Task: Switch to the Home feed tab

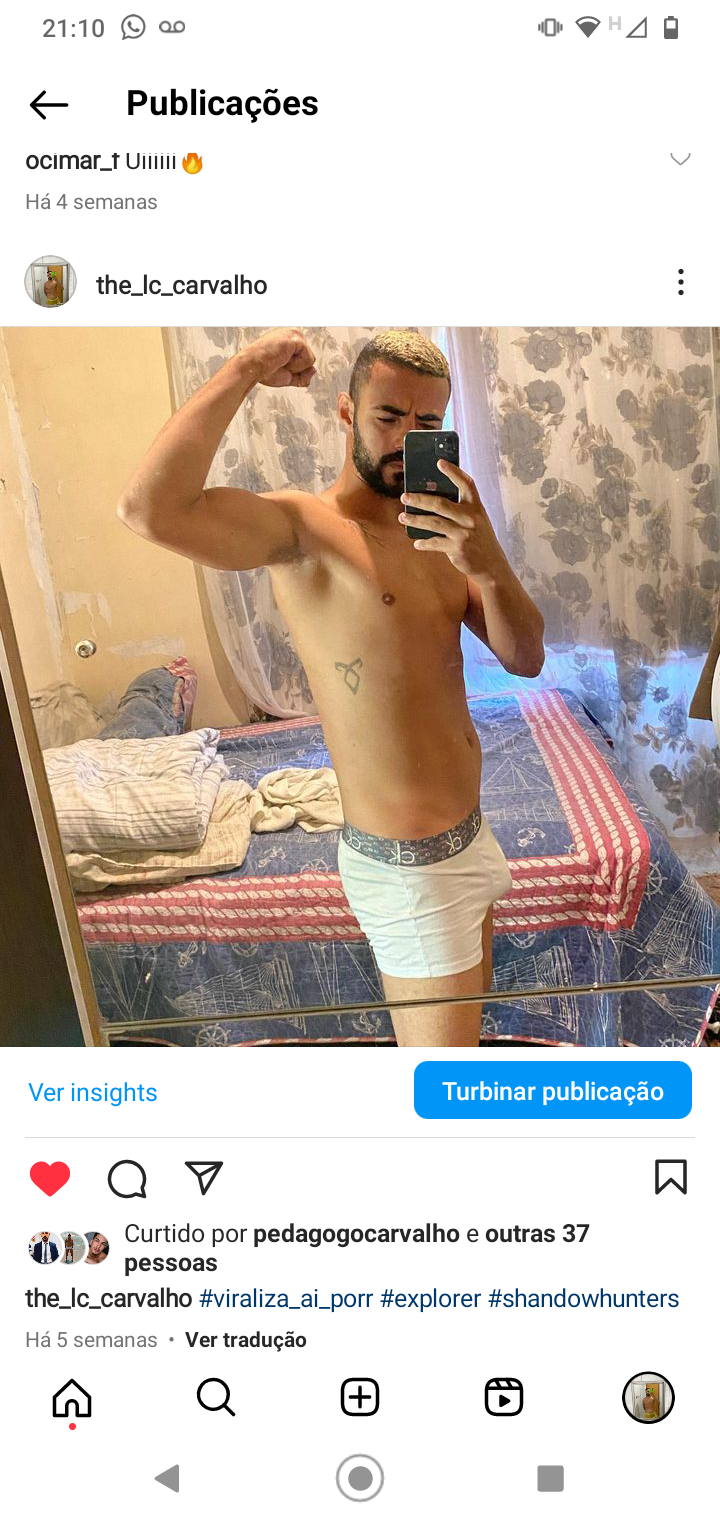Action: coord(72,1397)
